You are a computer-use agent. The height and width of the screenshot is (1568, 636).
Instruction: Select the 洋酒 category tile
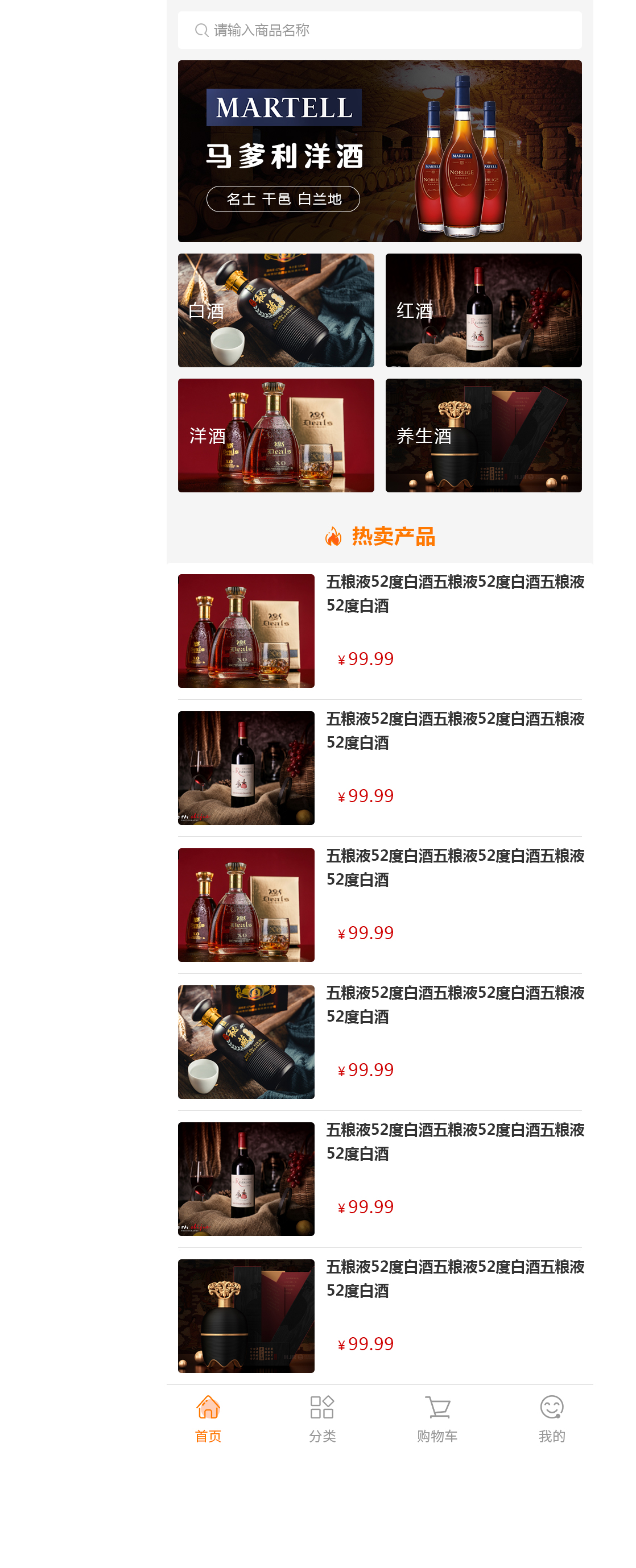pyautogui.click(x=275, y=435)
